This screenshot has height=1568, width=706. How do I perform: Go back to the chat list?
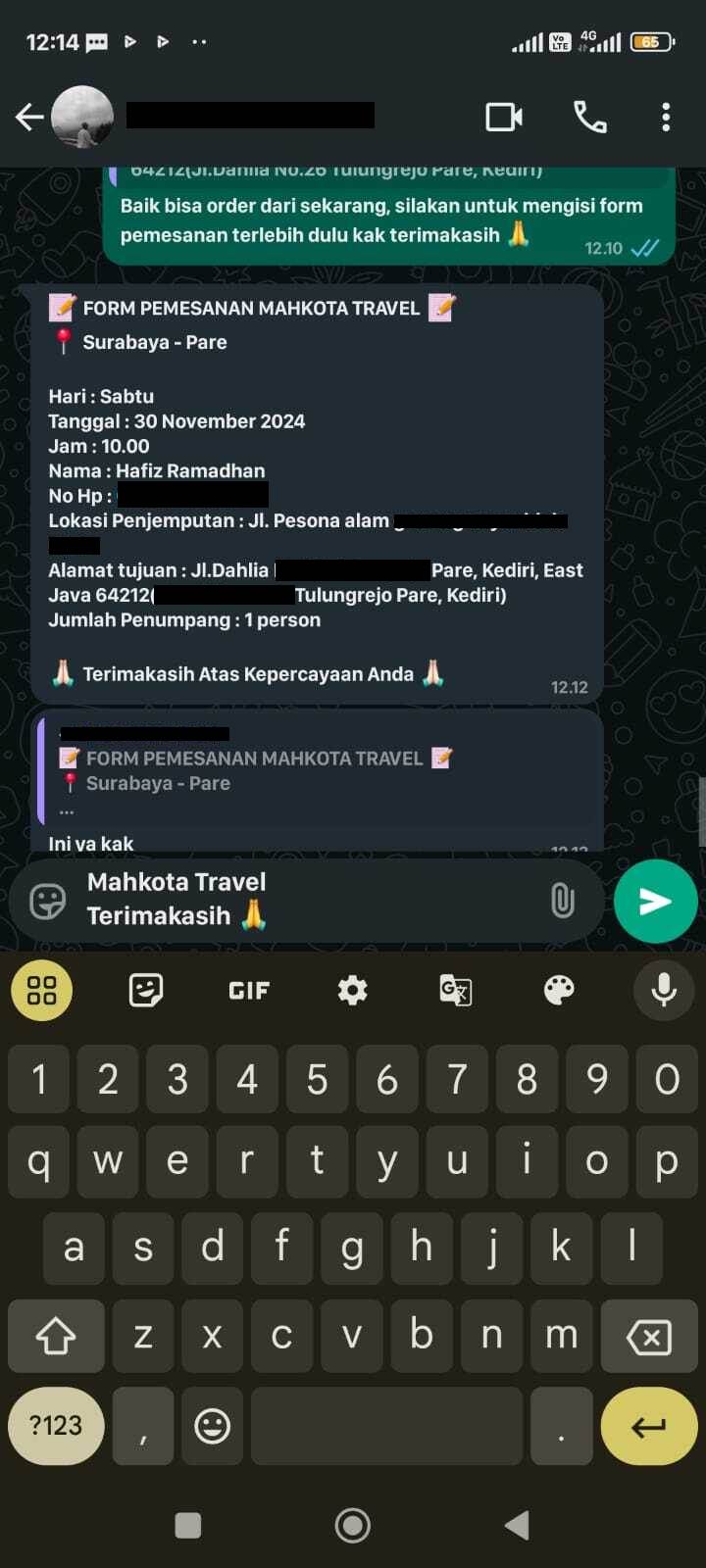pyautogui.click(x=29, y=118)
